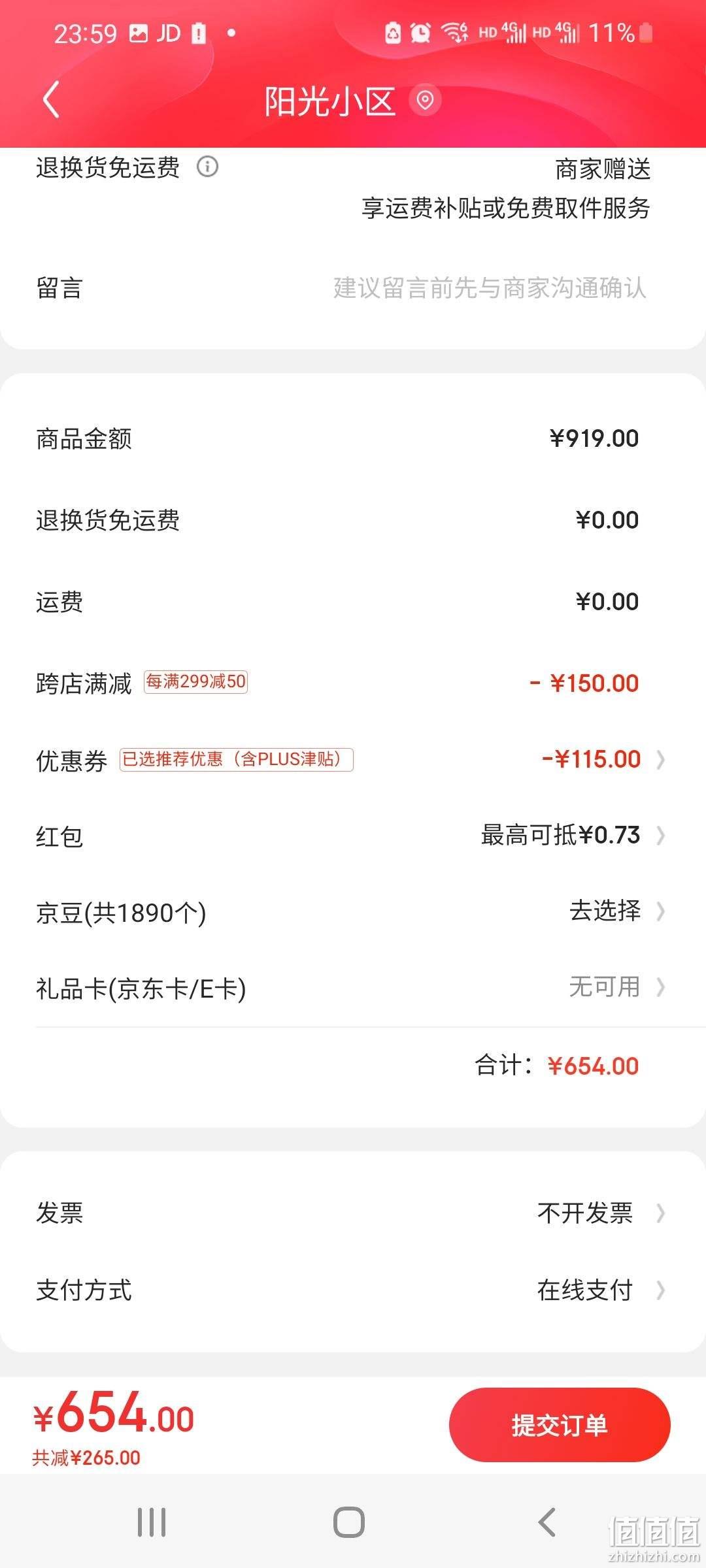Open the 红包 red packet row
706x1568 pixels.
[x=353, y=836]
